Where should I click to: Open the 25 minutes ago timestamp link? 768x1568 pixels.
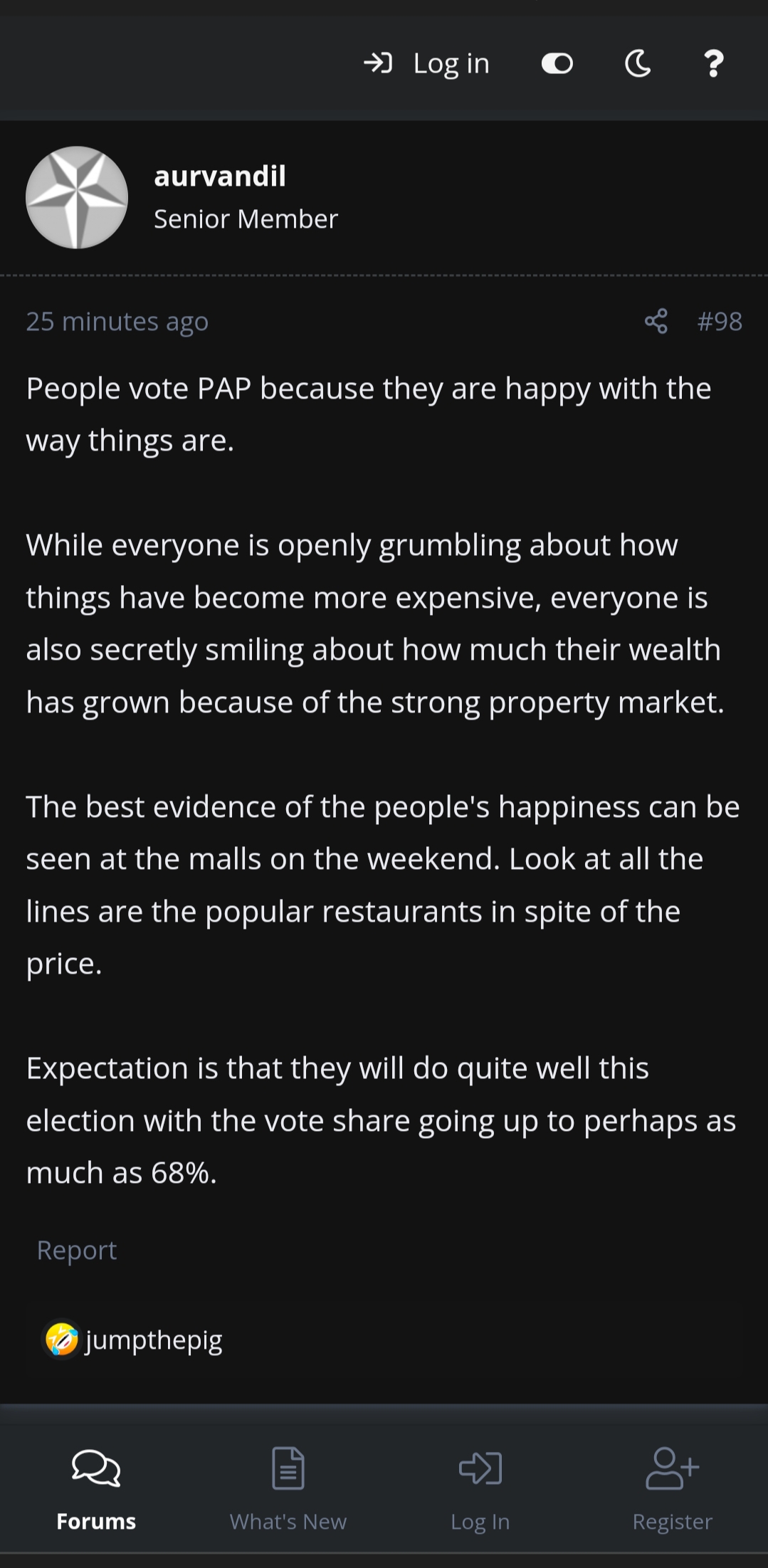pos(117,321)
